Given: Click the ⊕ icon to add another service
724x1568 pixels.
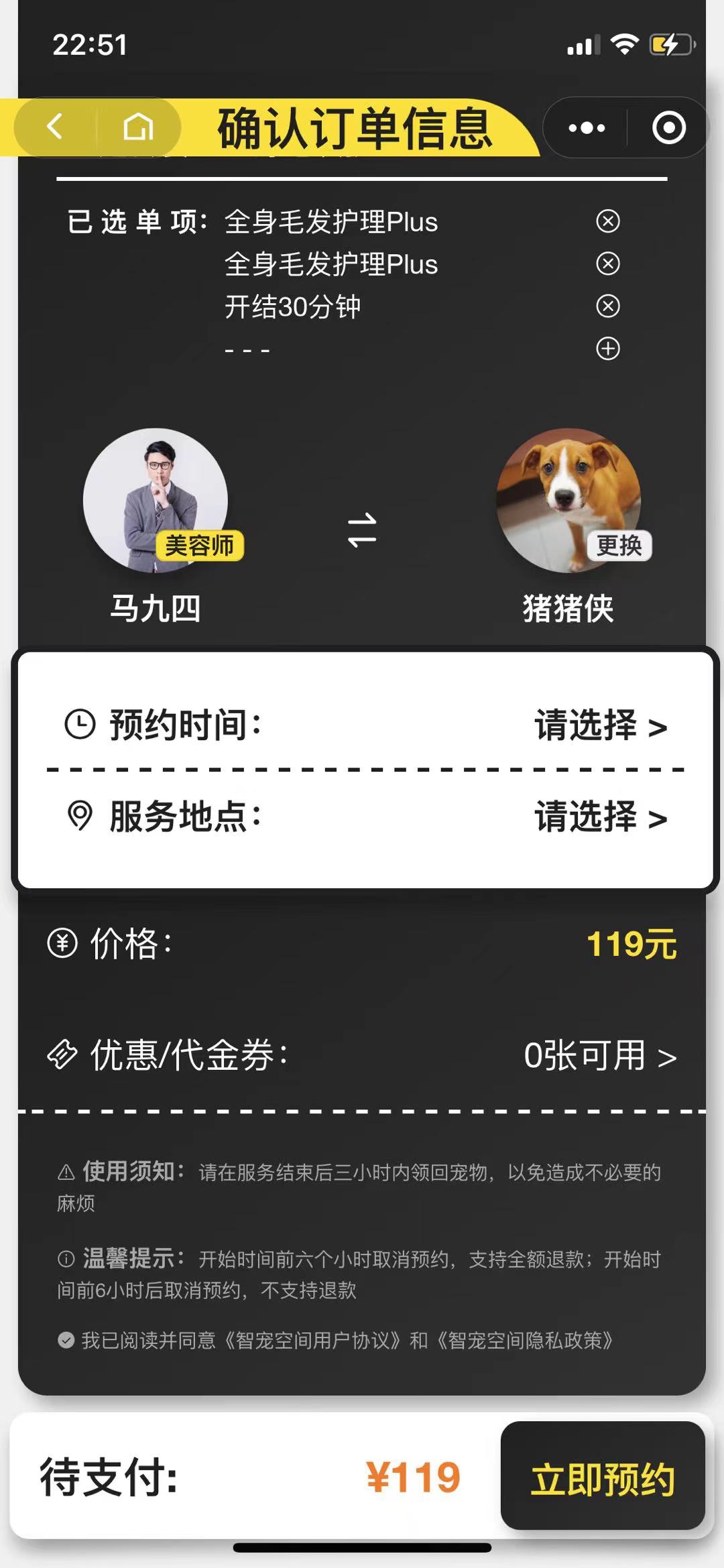Looking at the screenshot, I should coord(607,348).
